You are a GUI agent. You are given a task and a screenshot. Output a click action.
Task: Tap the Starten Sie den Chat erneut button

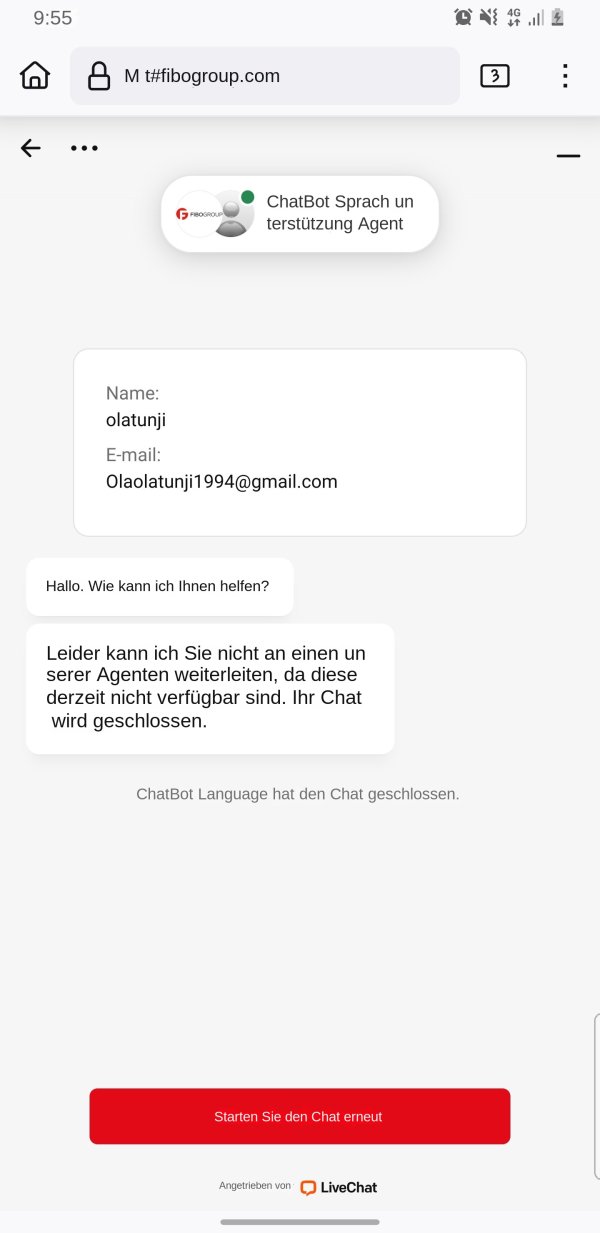[300, 1116]
